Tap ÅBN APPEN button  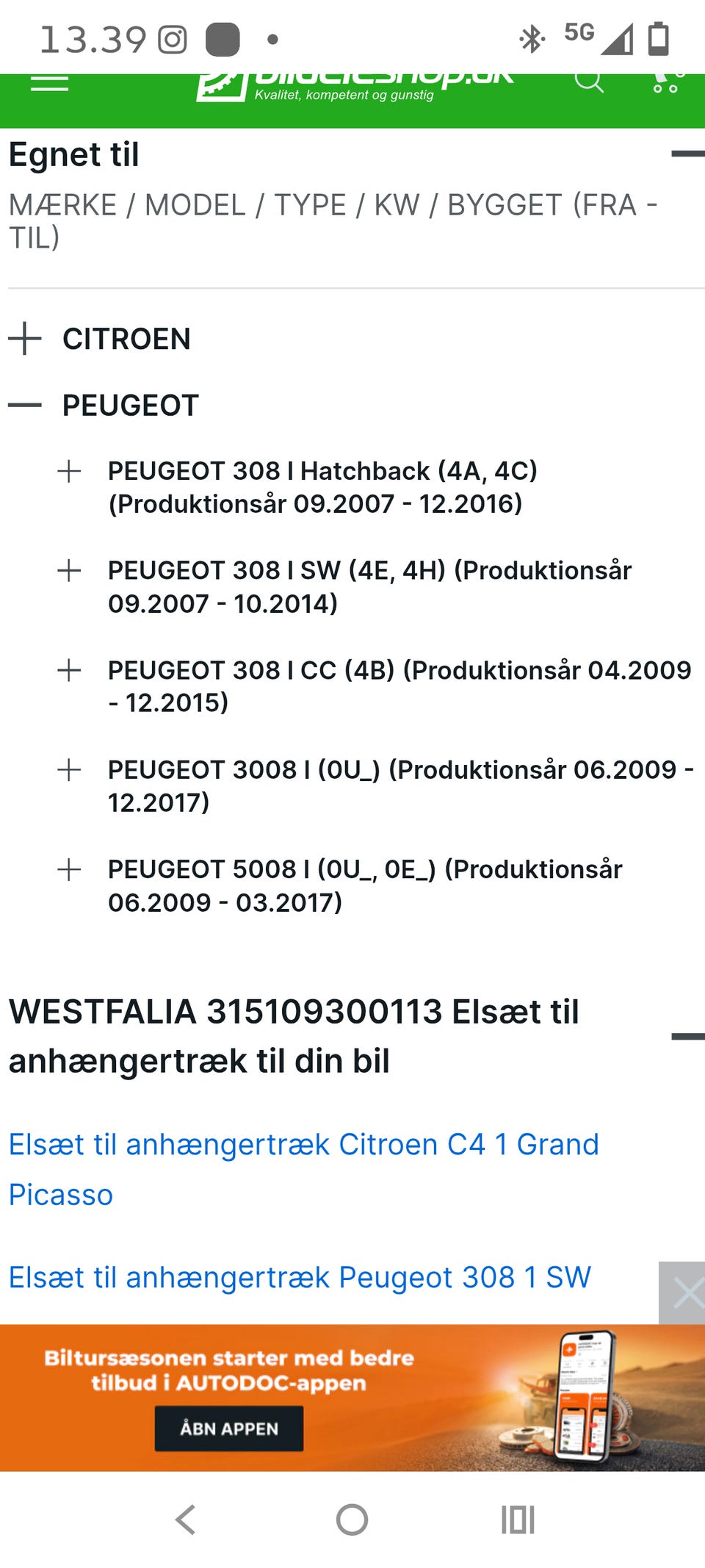click(x=229, y=1428)
